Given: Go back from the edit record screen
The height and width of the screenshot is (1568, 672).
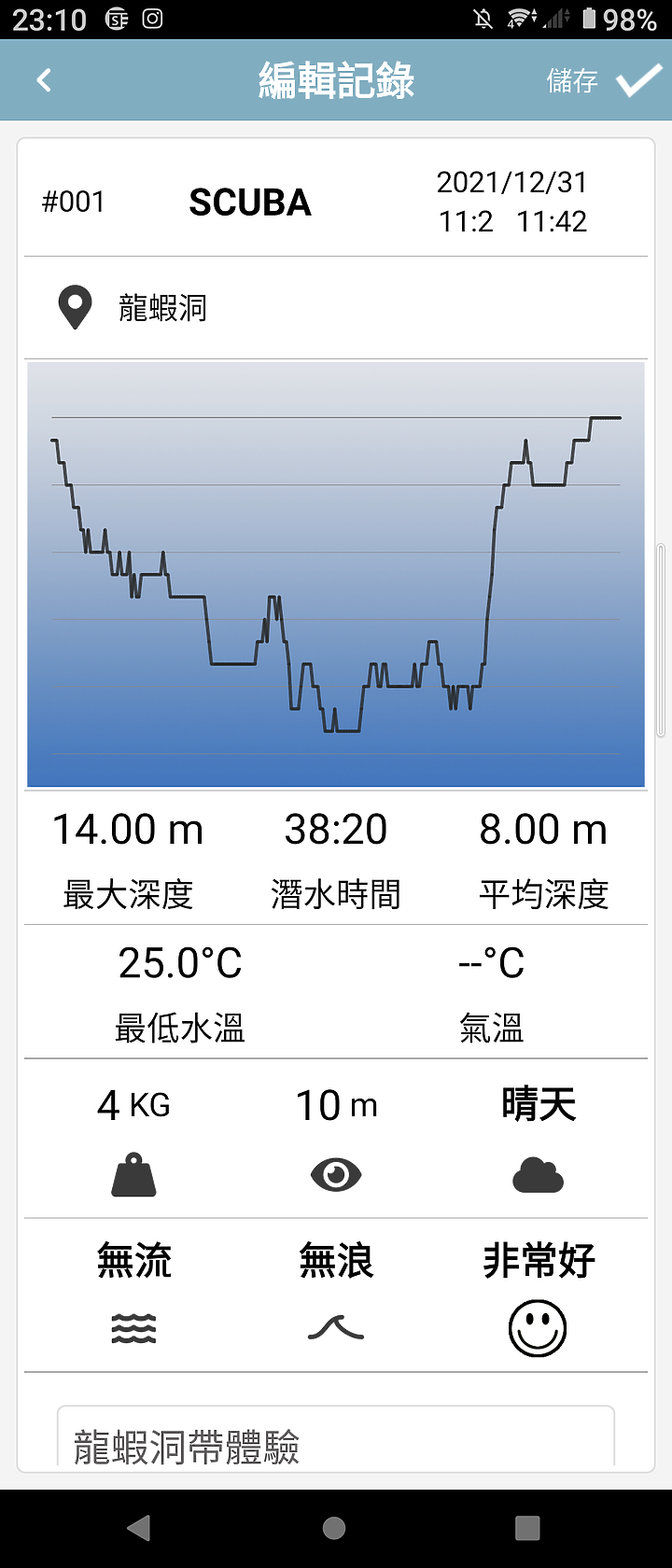Looking at the screenshot, I should tap(44, 80).
